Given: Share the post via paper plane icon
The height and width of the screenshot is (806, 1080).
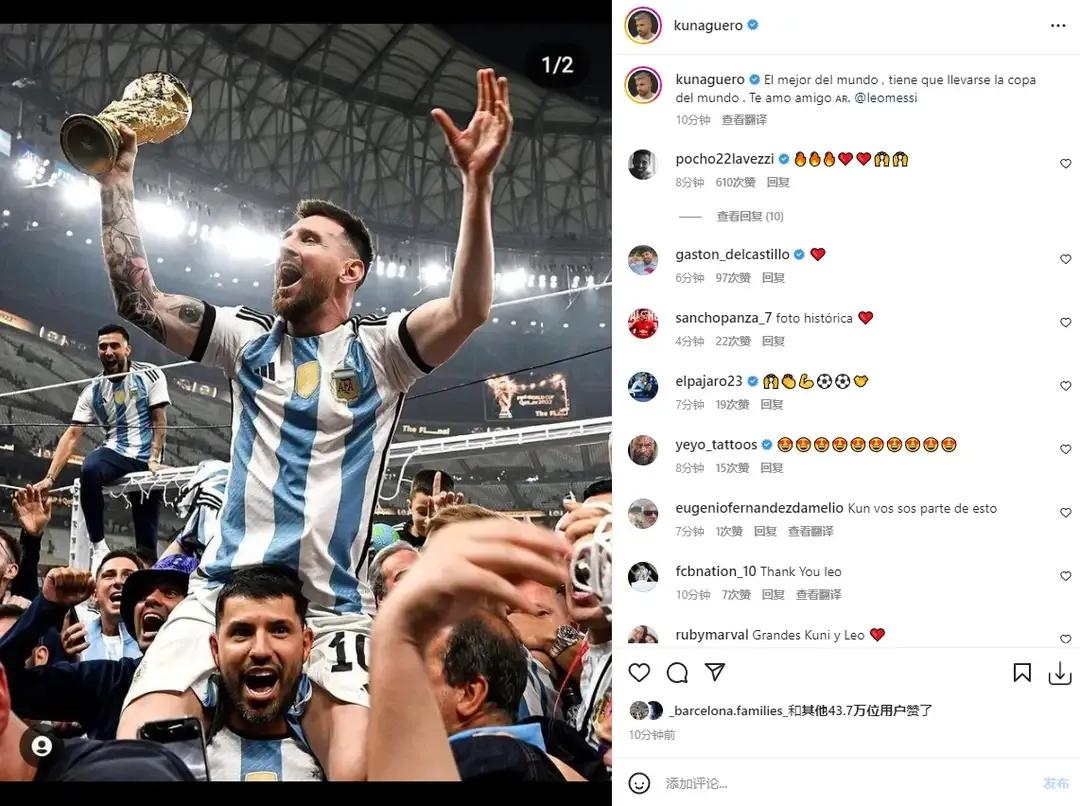Looking at the screenshot, I should coord(715,672).
